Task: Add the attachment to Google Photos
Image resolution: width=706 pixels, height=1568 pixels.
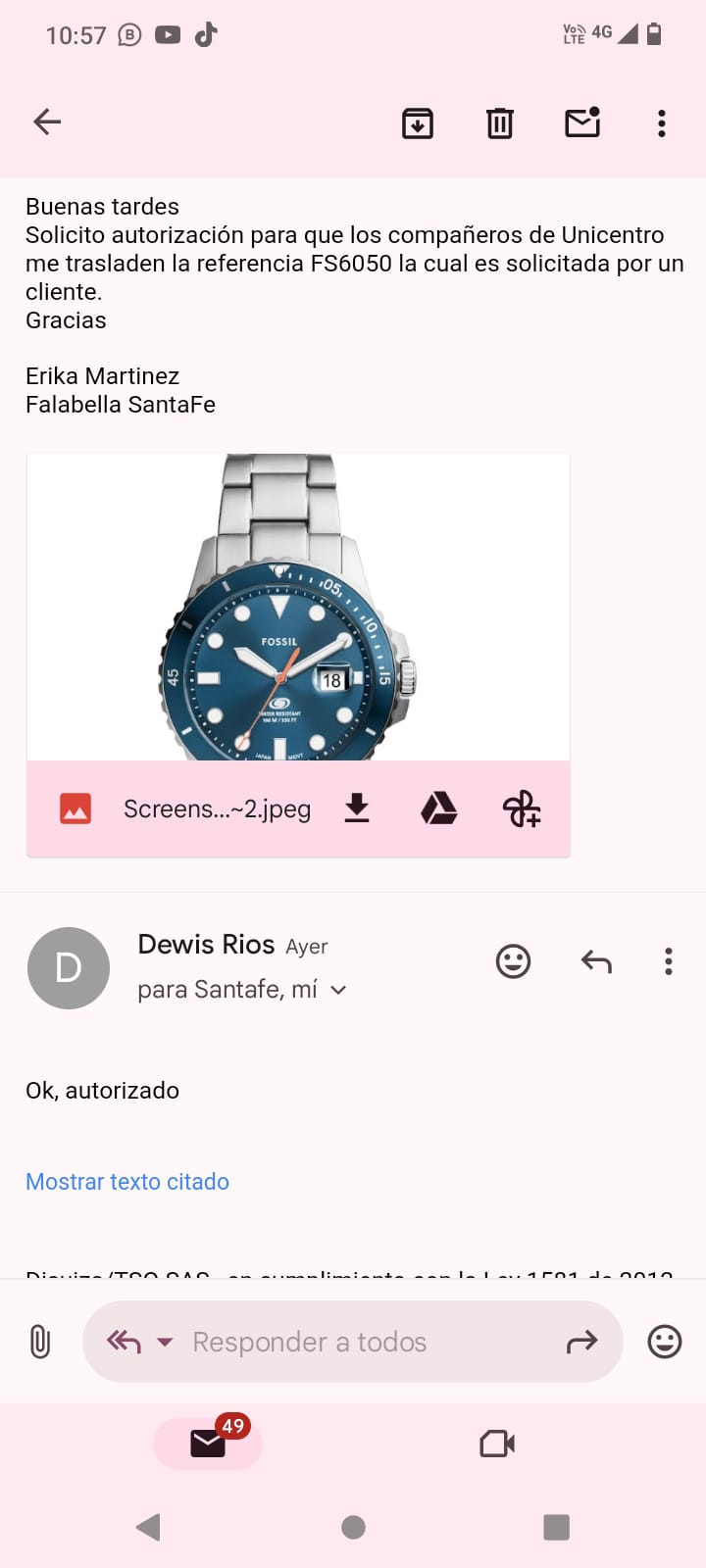Action: pyautogui.click(x=522, y=809)
